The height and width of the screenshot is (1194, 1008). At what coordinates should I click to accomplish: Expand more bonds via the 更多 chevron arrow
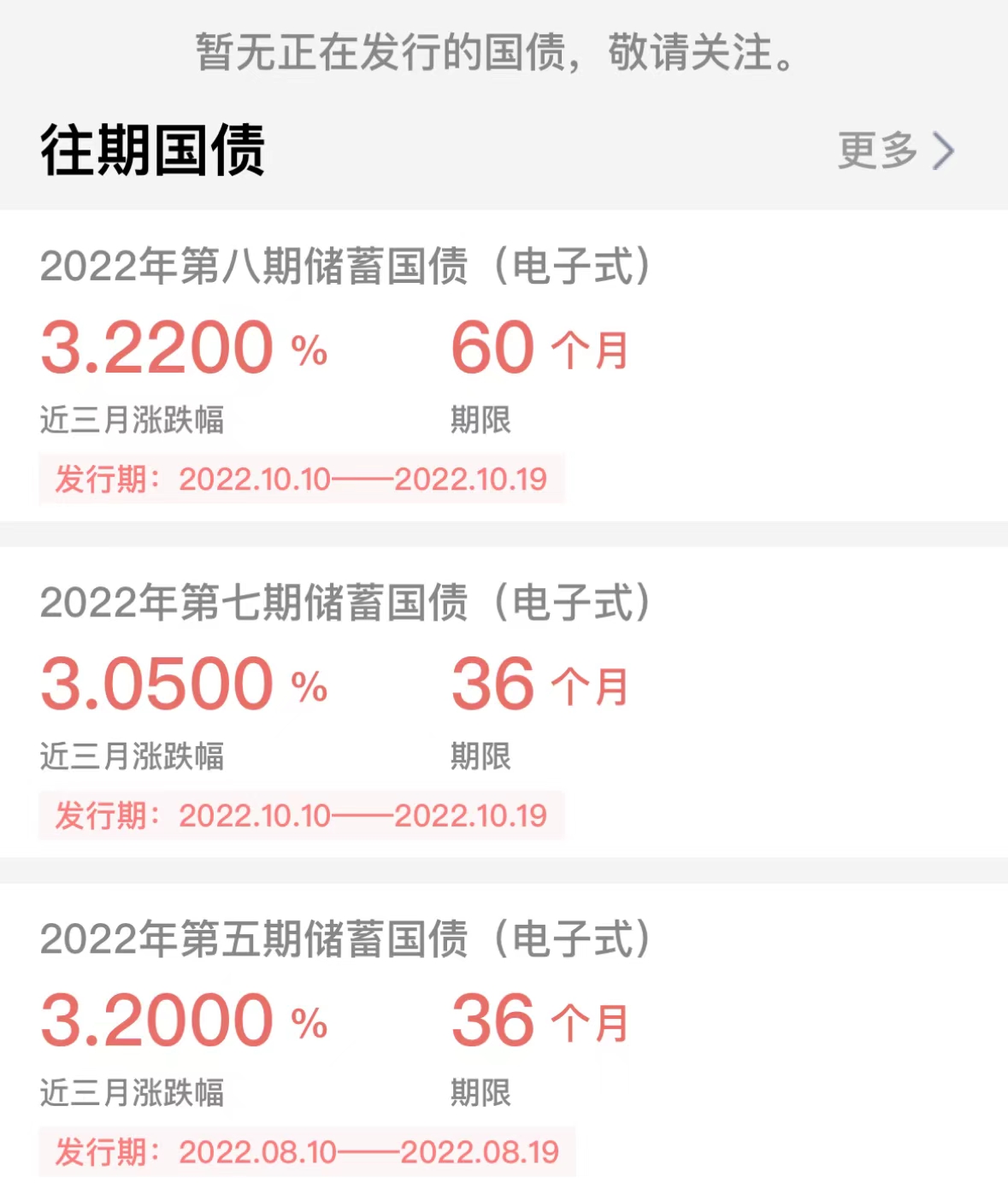click(946, 150)
